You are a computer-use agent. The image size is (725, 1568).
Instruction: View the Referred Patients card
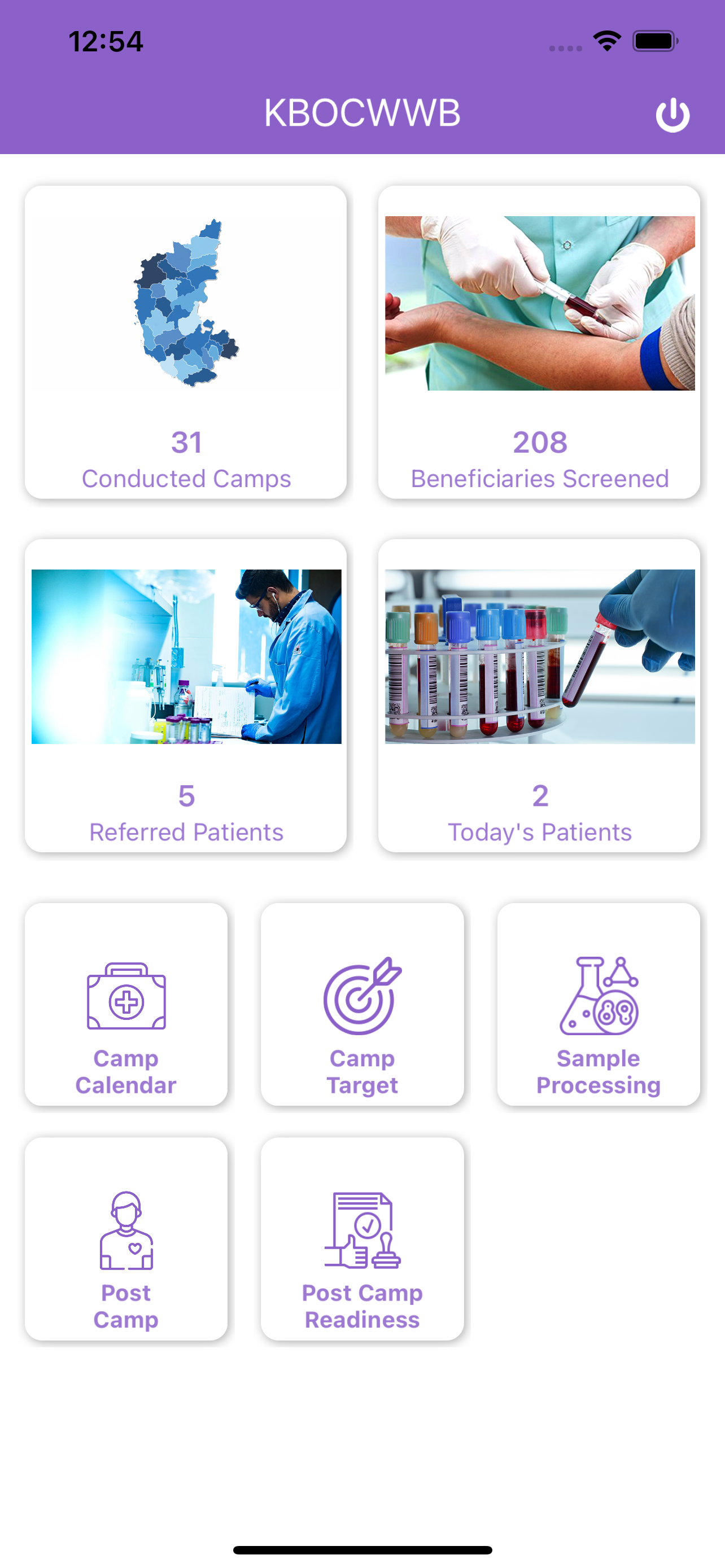(186, 695)
